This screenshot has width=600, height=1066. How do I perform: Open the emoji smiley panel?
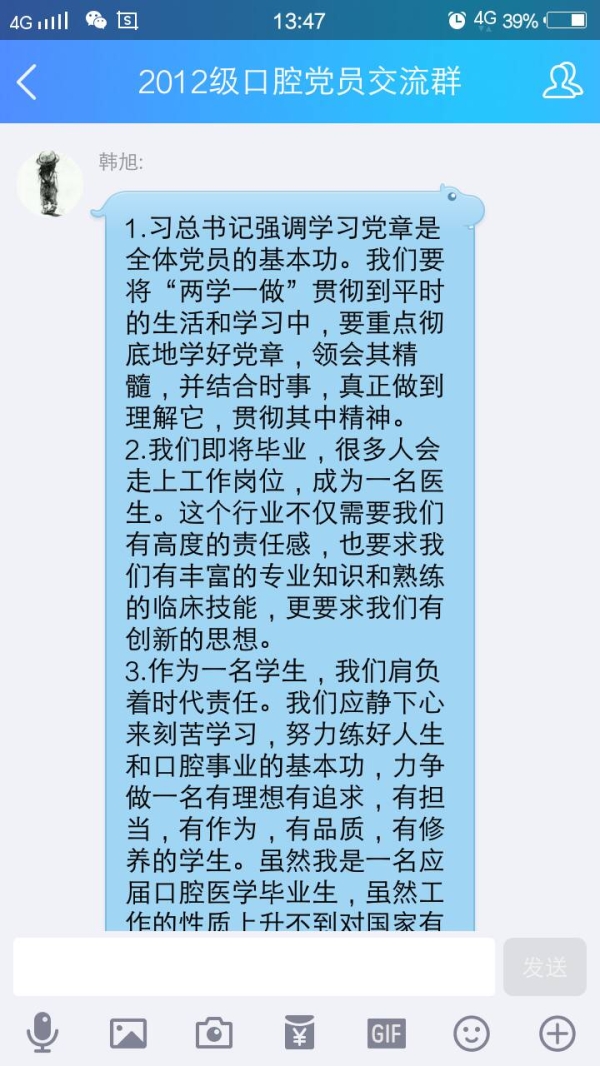click(471, 1032)
